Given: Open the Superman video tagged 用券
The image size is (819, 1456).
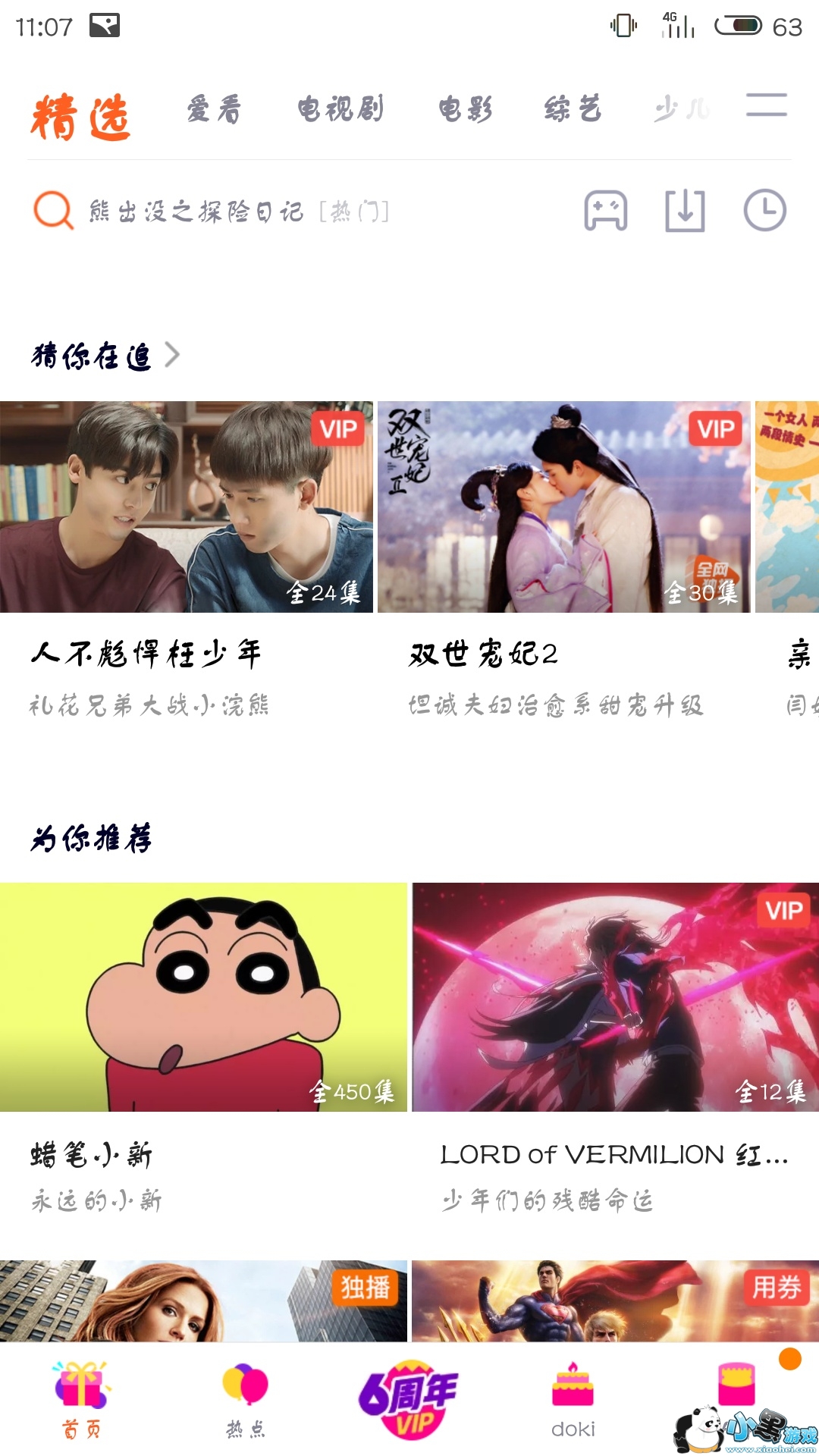Looking at the screenshot, I should (615, 1301).
